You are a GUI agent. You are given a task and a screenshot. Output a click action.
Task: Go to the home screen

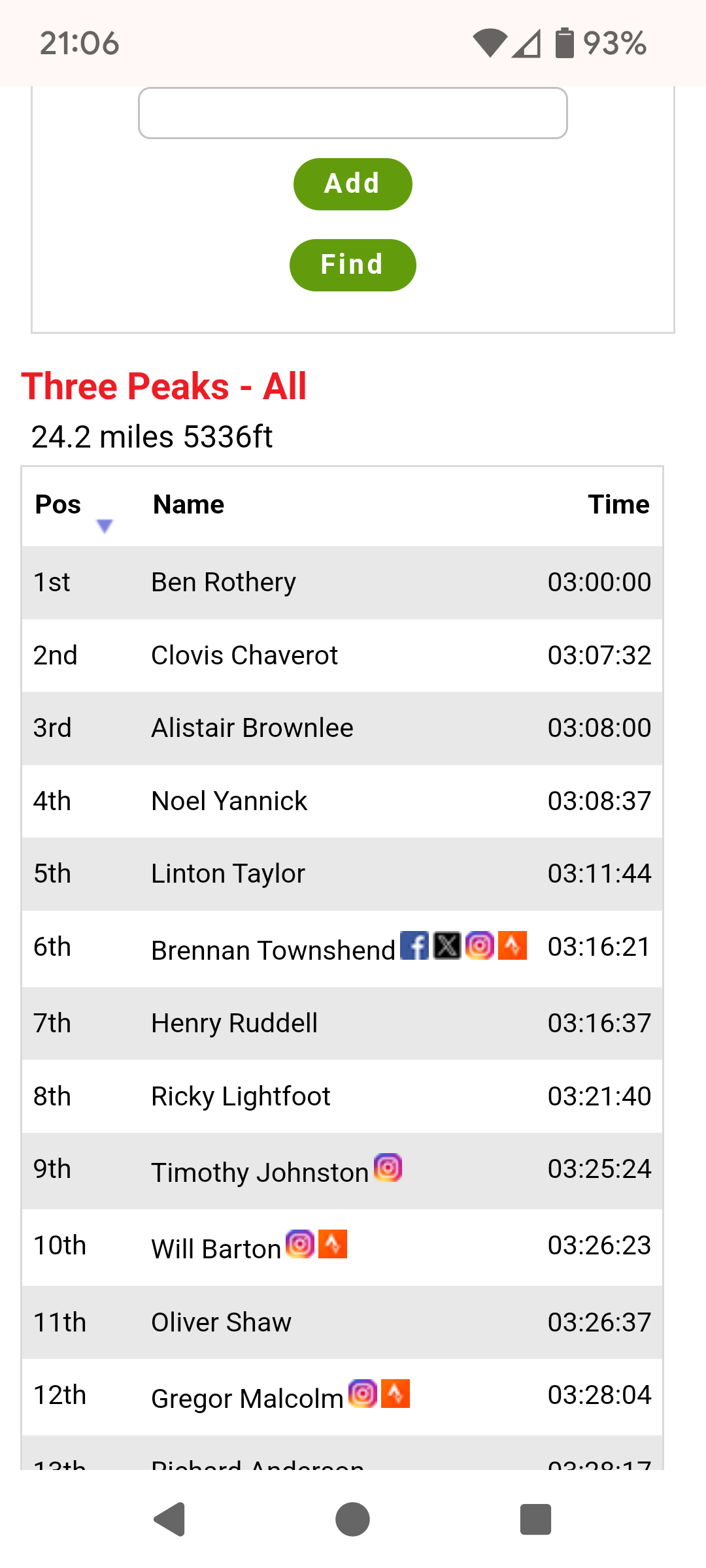353,1519
